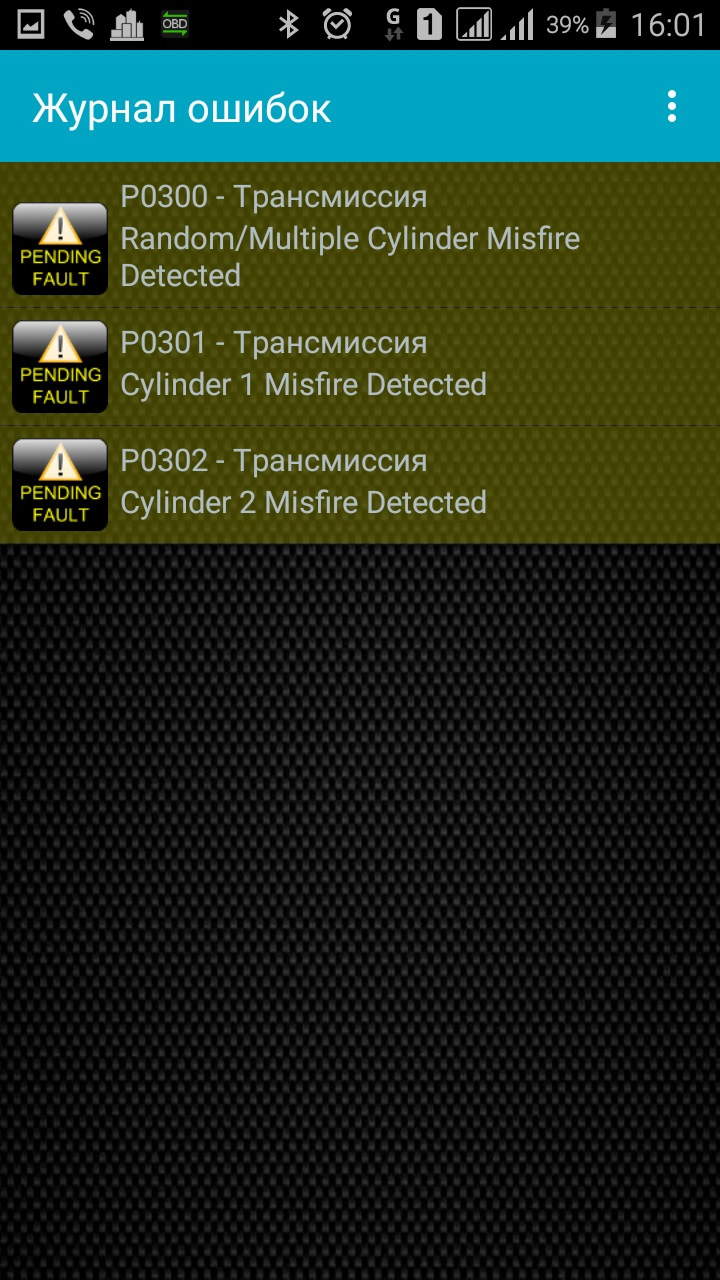The width and height of the screenshot is (720, 1280).
Task: Tap the PENDING FAULT warning icon for P0300
Action: [59, 248]
